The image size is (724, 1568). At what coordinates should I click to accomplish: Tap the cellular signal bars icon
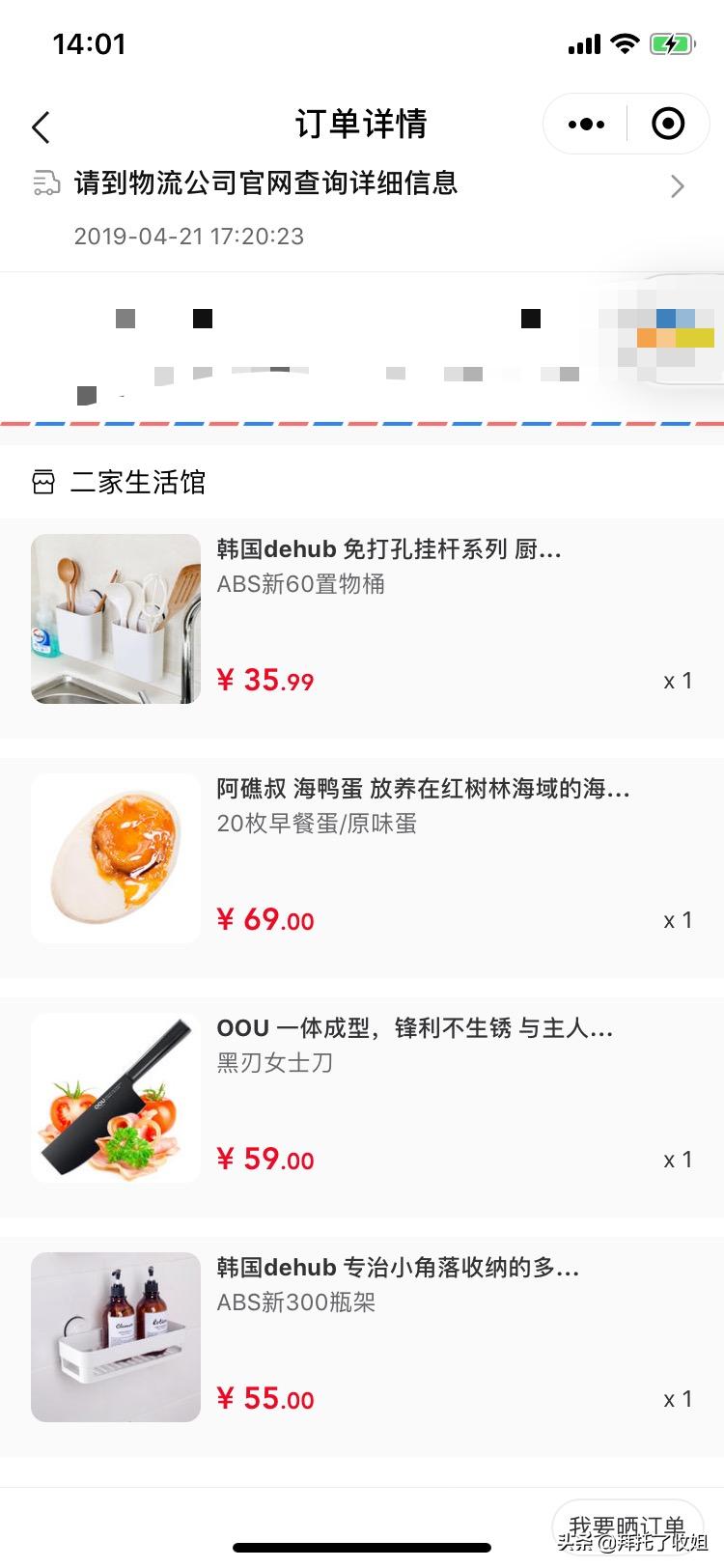coord(581,42)
